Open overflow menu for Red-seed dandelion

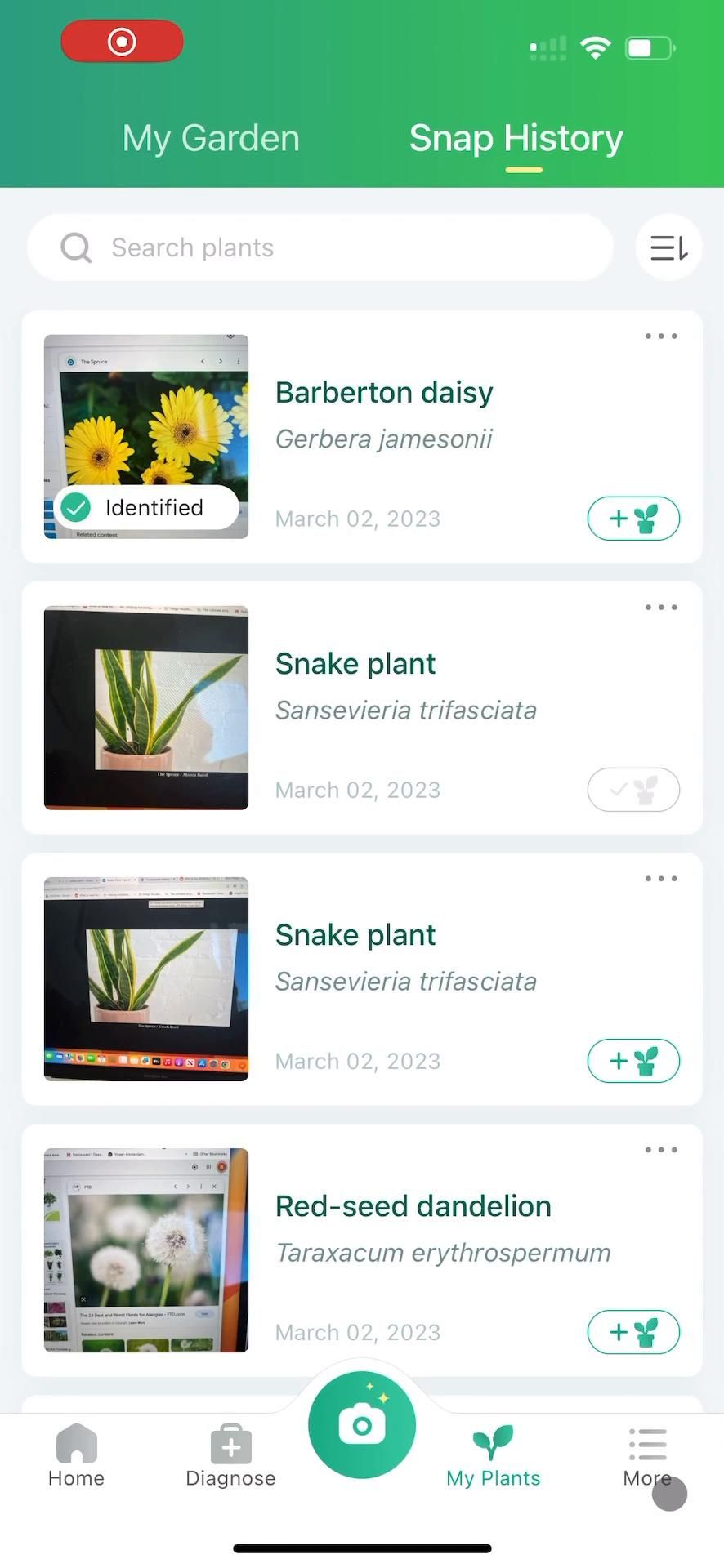click(x=660, y=1150)
